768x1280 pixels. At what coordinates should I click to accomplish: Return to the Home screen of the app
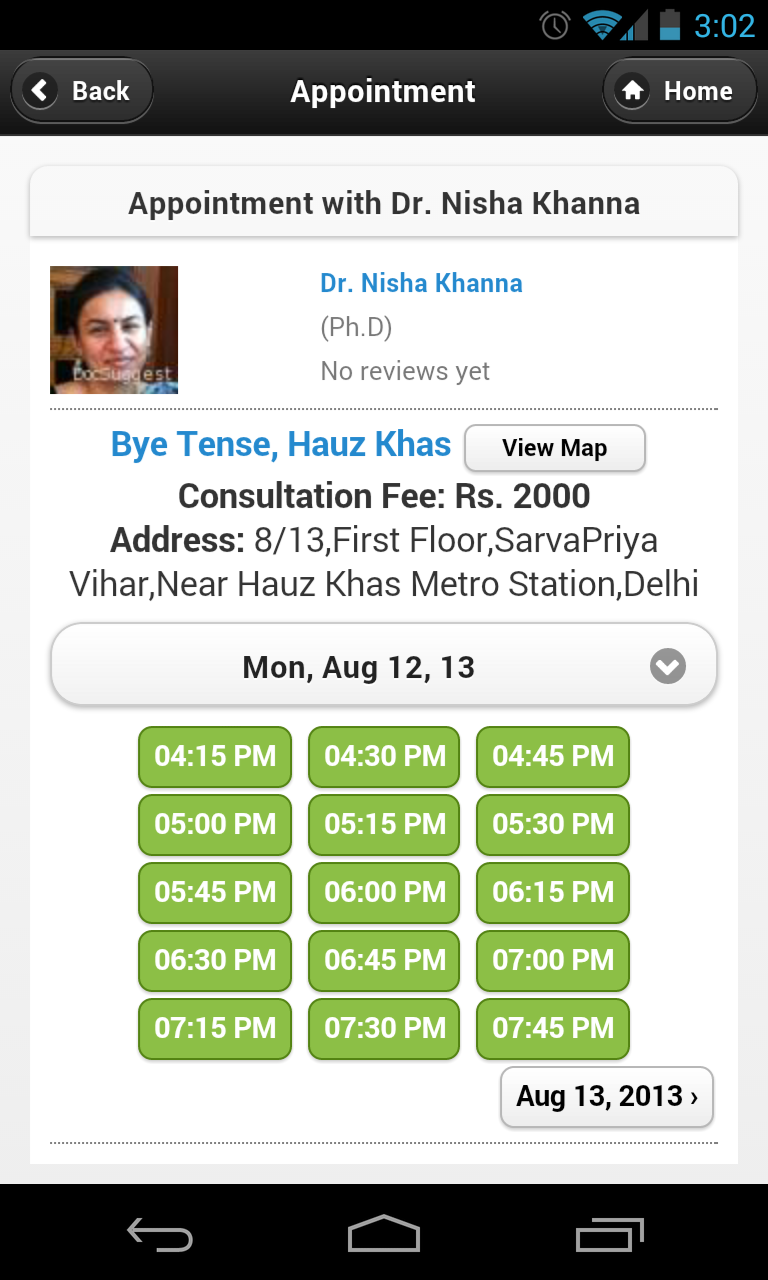point(679,91)
